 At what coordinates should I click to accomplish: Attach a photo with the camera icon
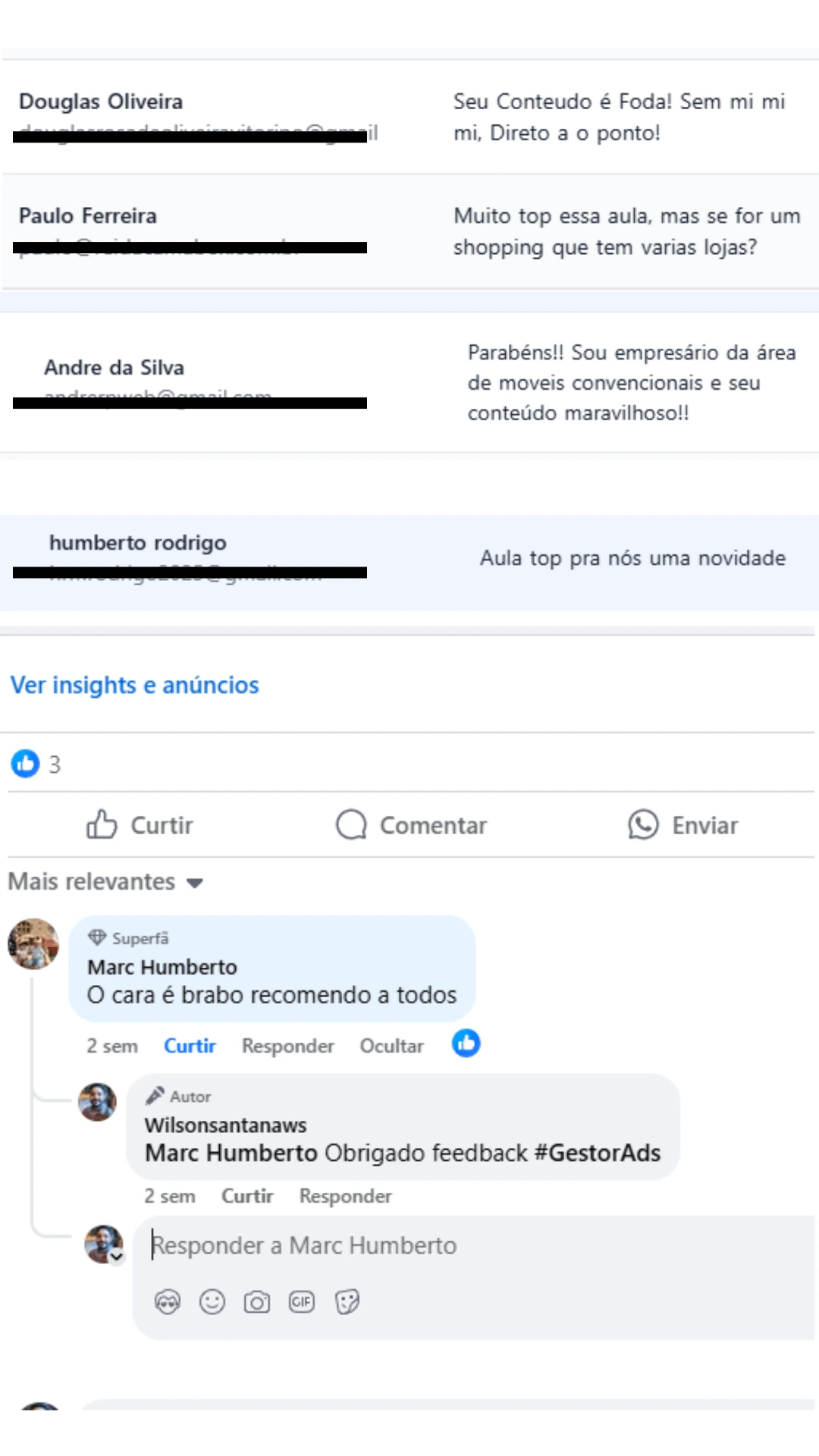pos(257,1302)
